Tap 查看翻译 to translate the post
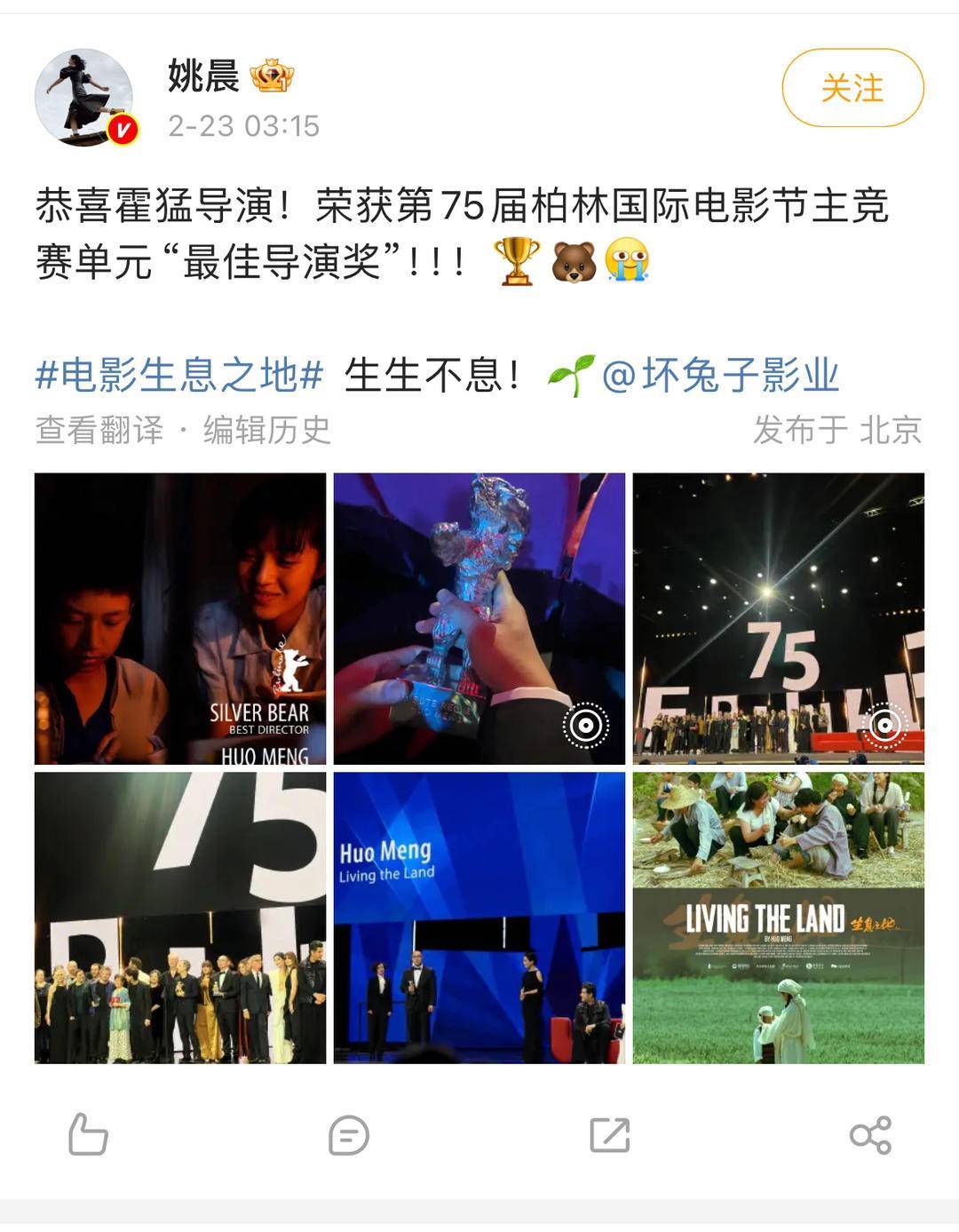Image resolution: width=959 pixels, height=1232 pixels. [99, 430]
